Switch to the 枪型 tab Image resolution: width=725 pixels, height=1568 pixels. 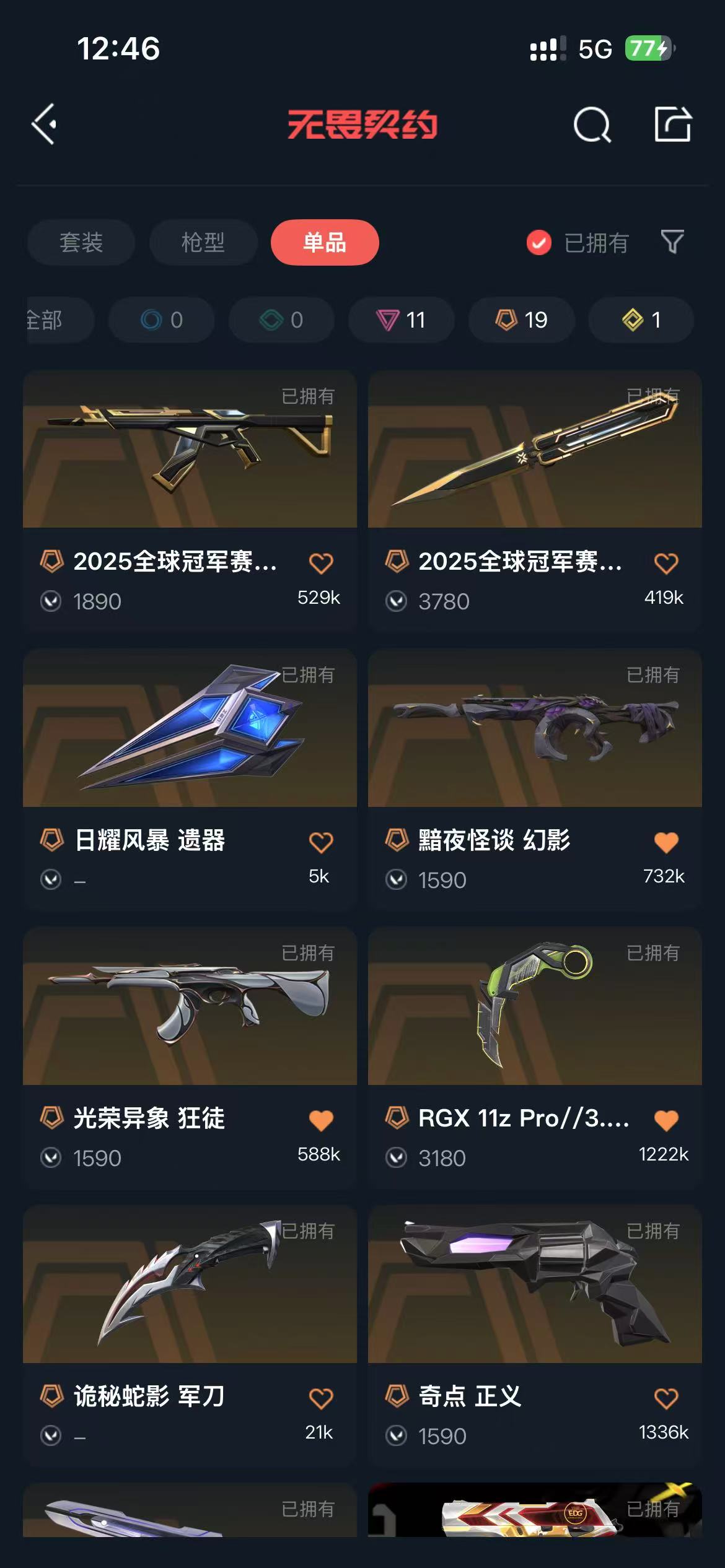click(x=203, y=242)
